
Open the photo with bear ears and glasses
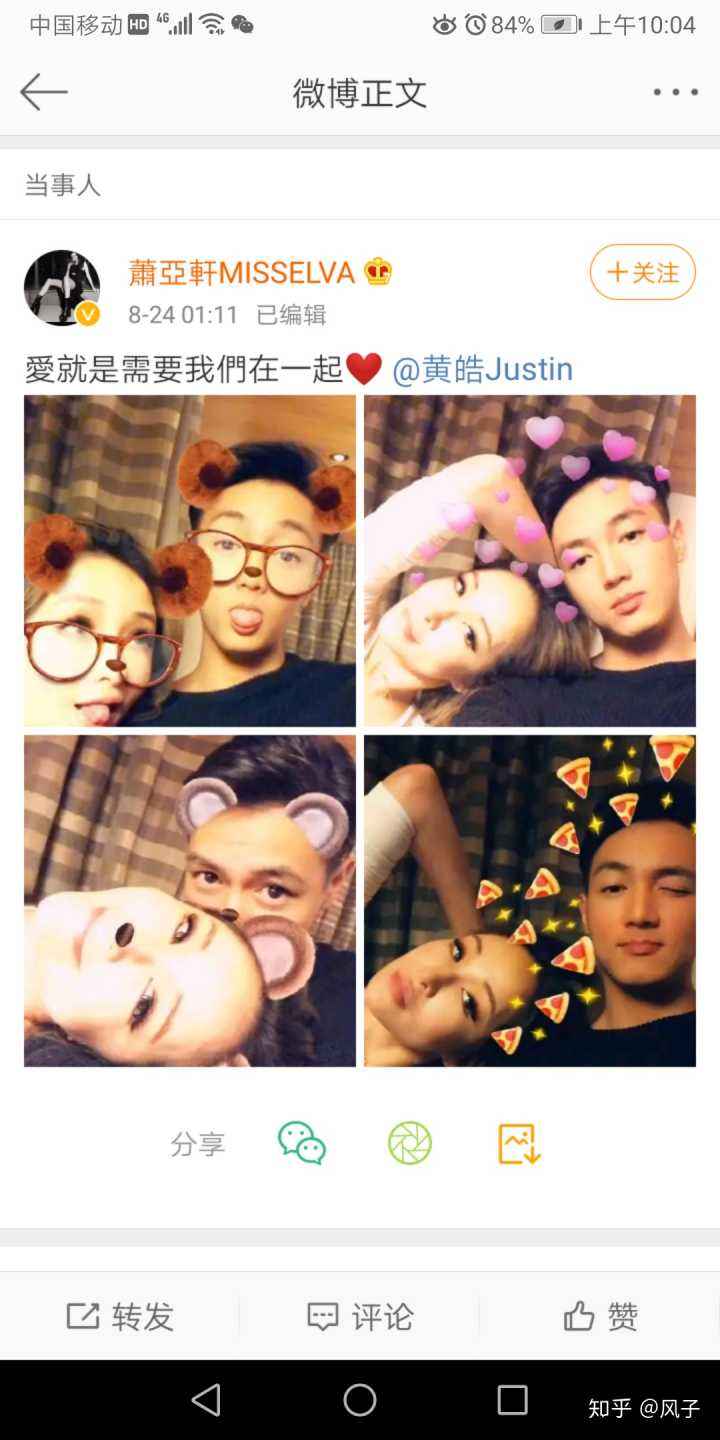pos(190,560)
